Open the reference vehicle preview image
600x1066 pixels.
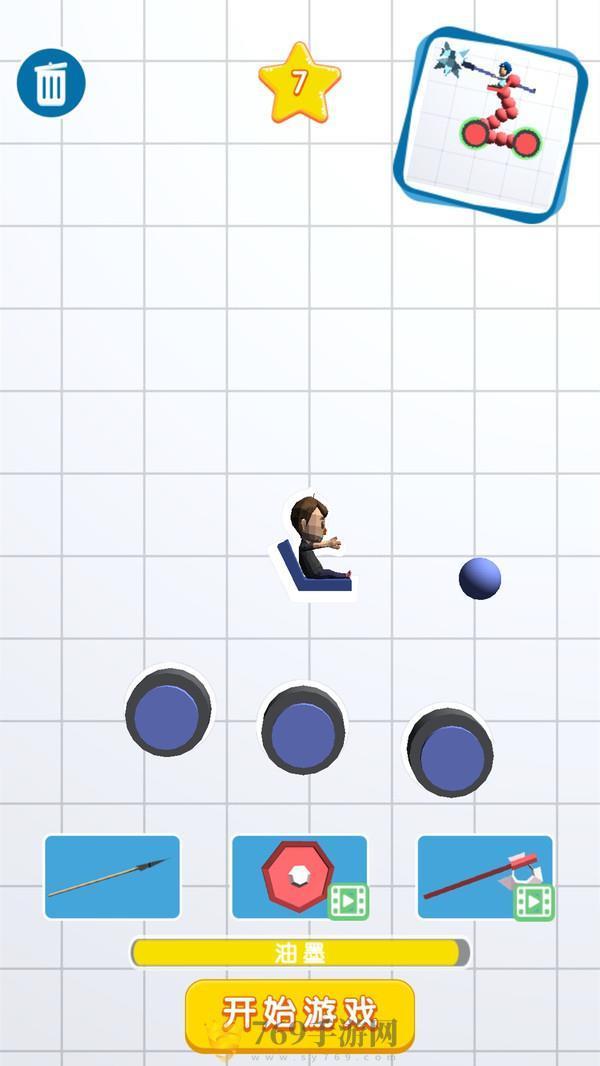click(491, 123)
